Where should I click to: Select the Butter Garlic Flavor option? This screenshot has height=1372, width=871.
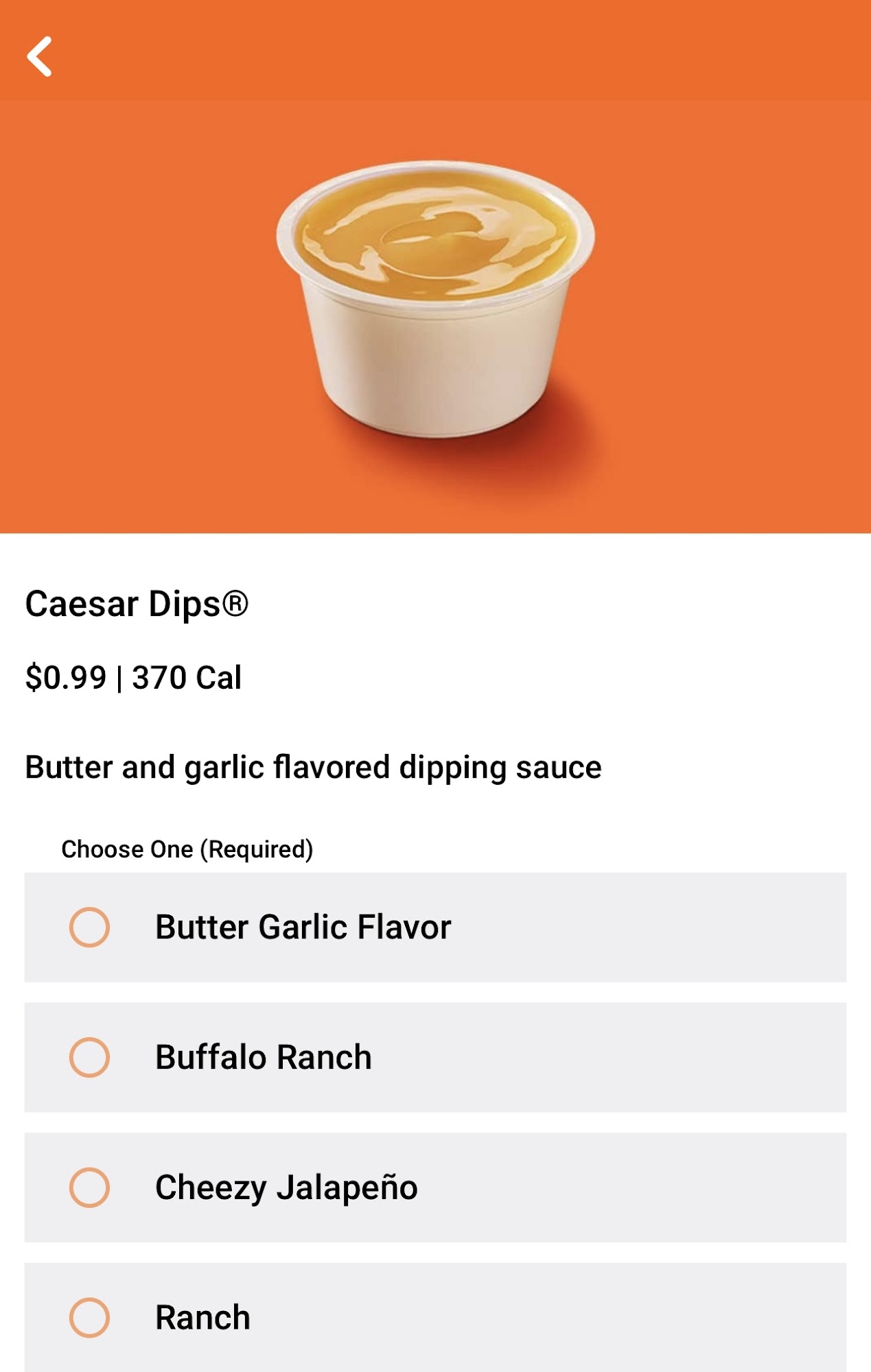[x=90, y=927]
